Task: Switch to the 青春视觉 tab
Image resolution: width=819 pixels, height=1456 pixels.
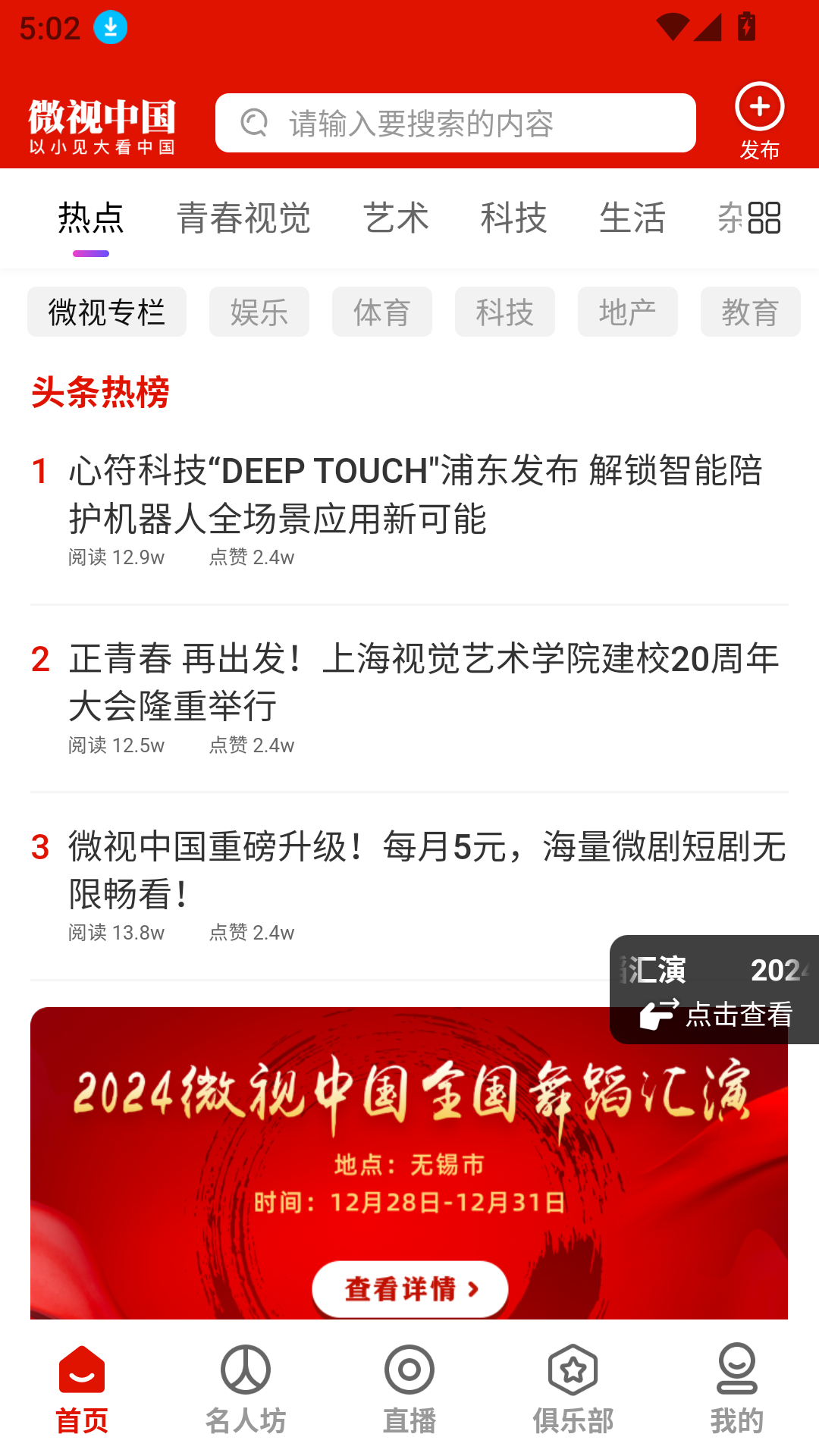Action: (244, 218)
